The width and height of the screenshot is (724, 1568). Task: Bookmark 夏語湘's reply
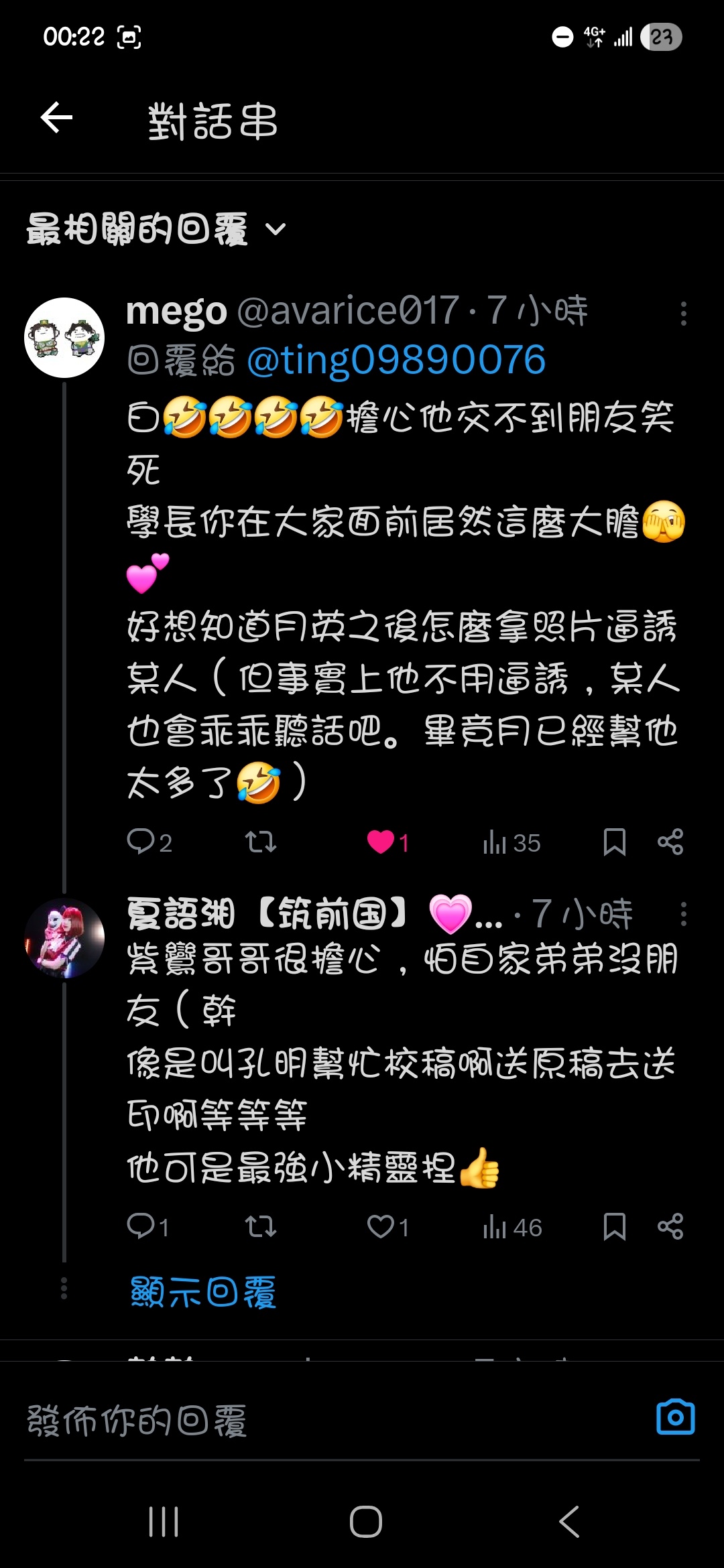coord(614,1226)
